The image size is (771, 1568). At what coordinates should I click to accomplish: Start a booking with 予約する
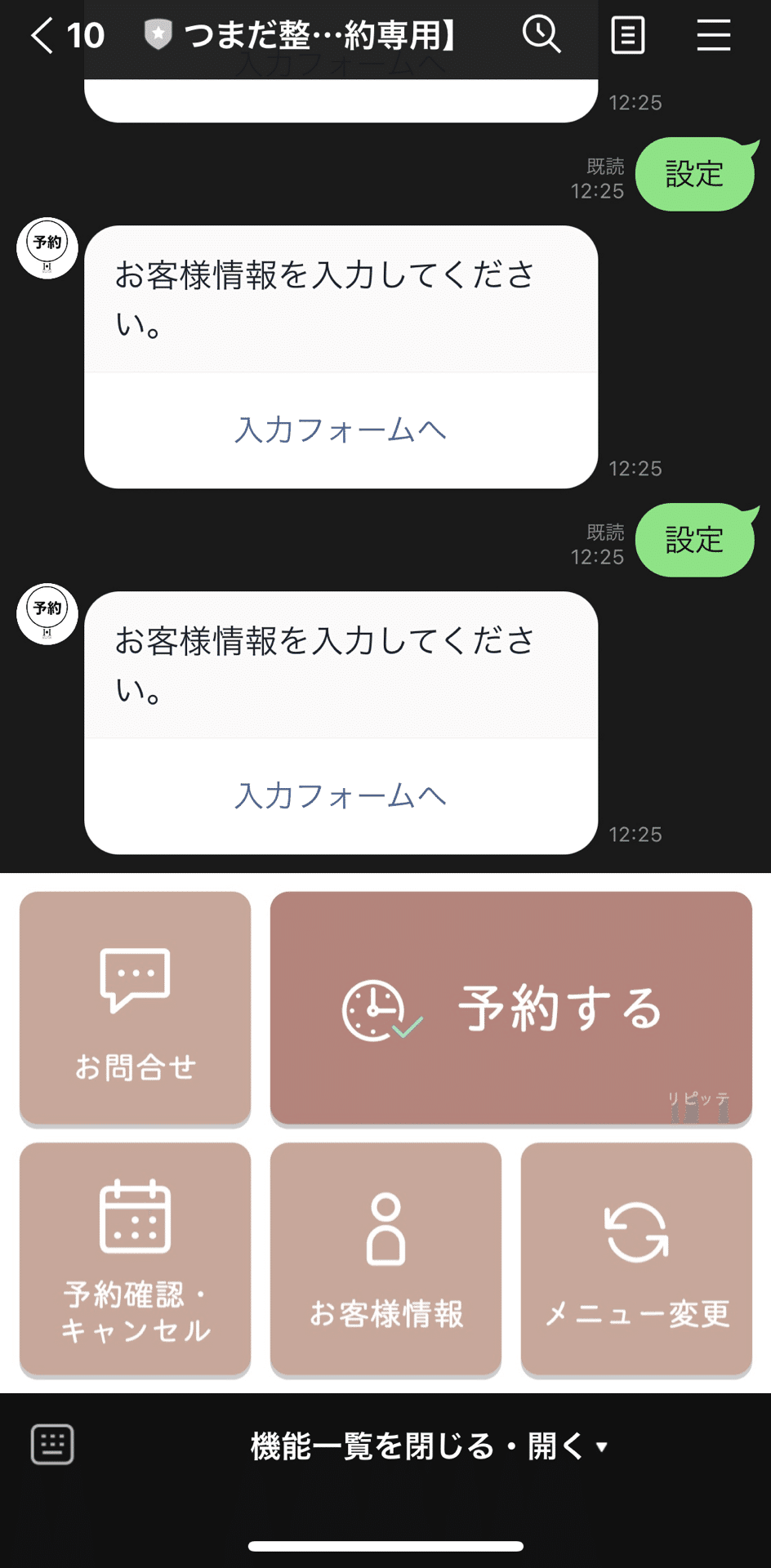click(x=510, y=1009)
